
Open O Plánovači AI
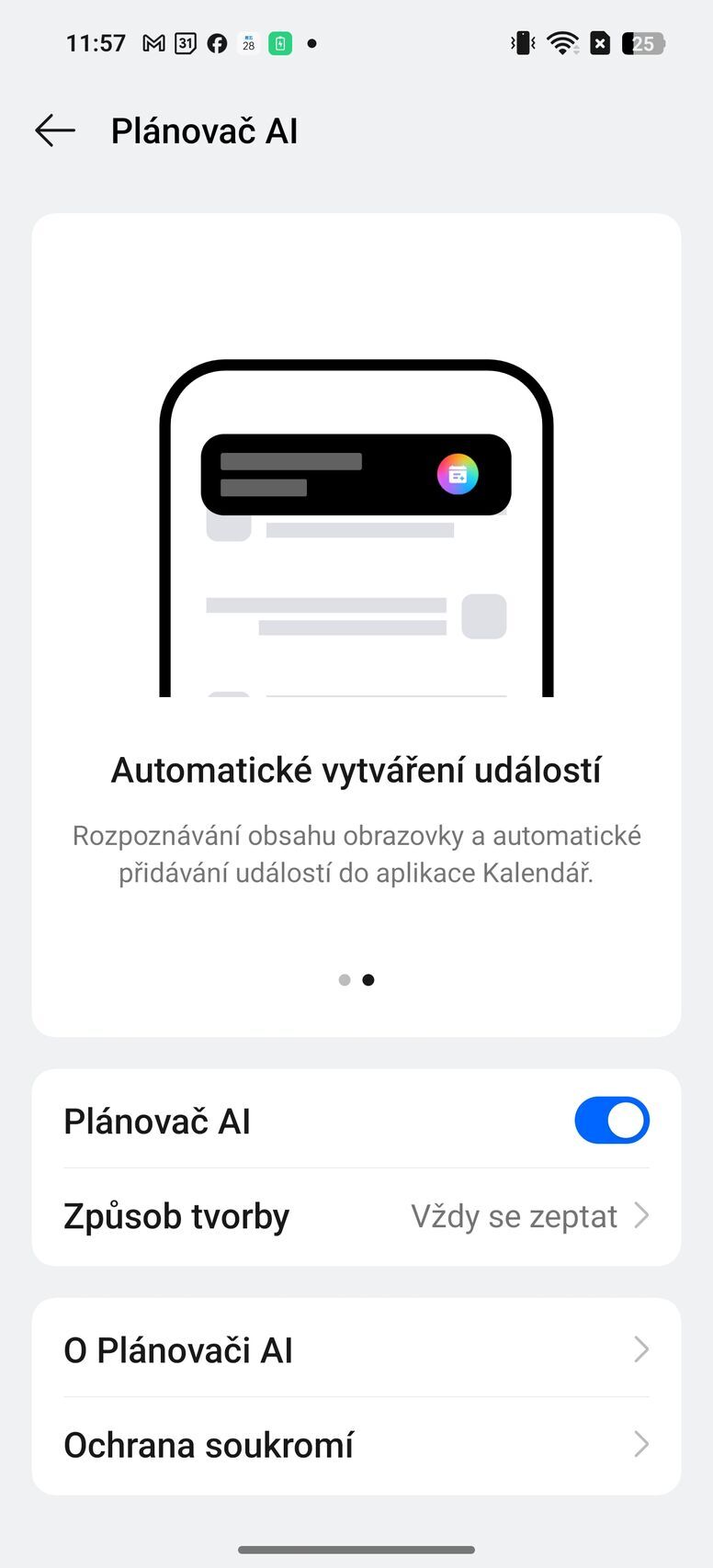356,1349
